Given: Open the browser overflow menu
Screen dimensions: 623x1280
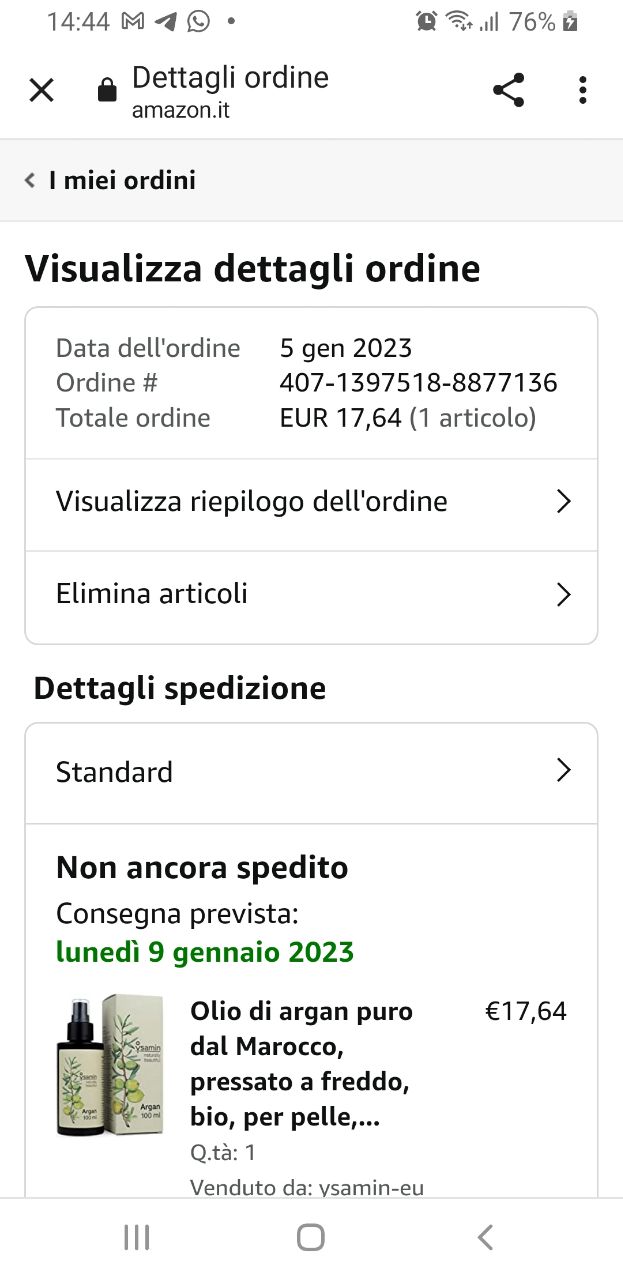Looking at the screenshot, I should (x=582, y=91).
